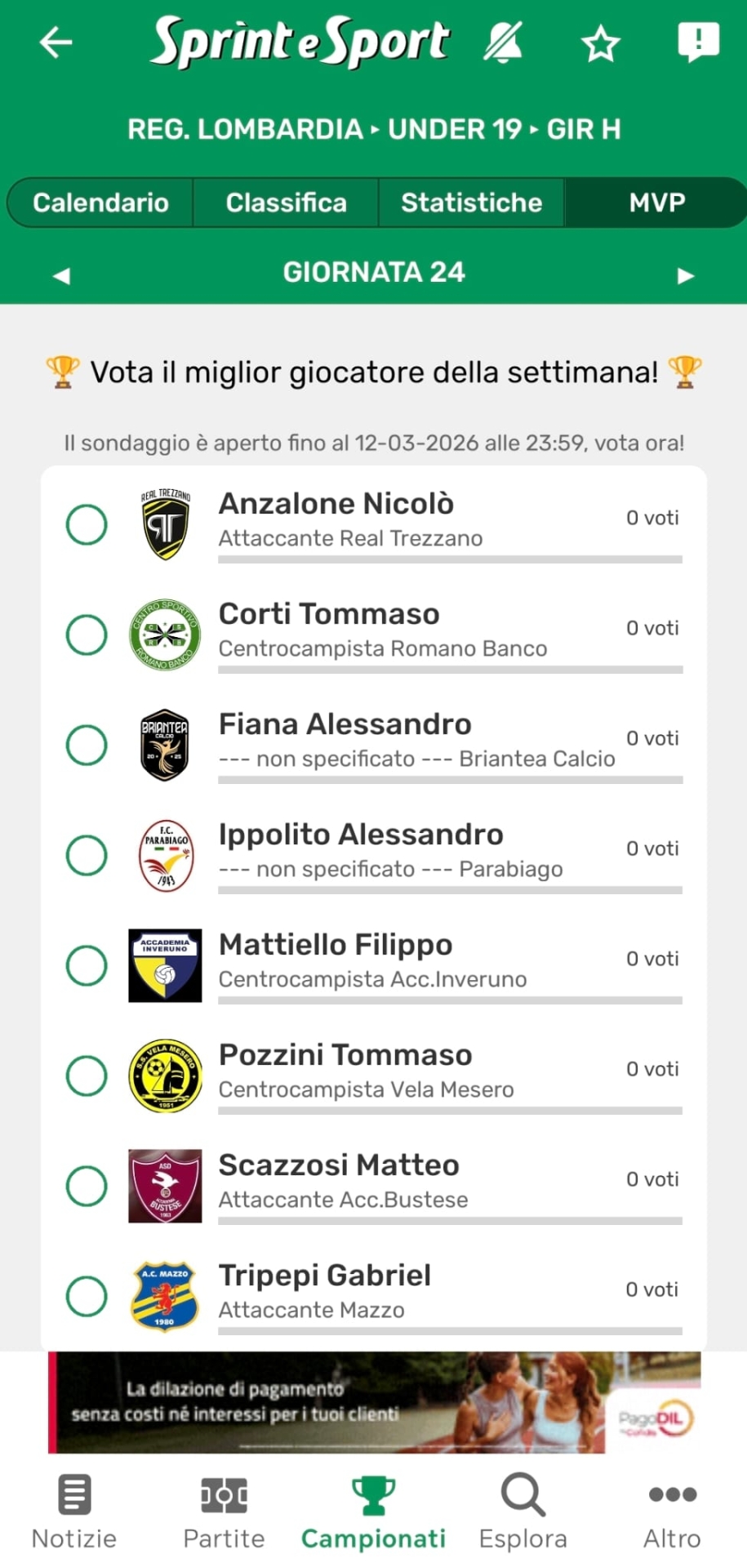The image size is (747, 1568).
Task: Open the report issue icon
Action: (x=698, y=42)
